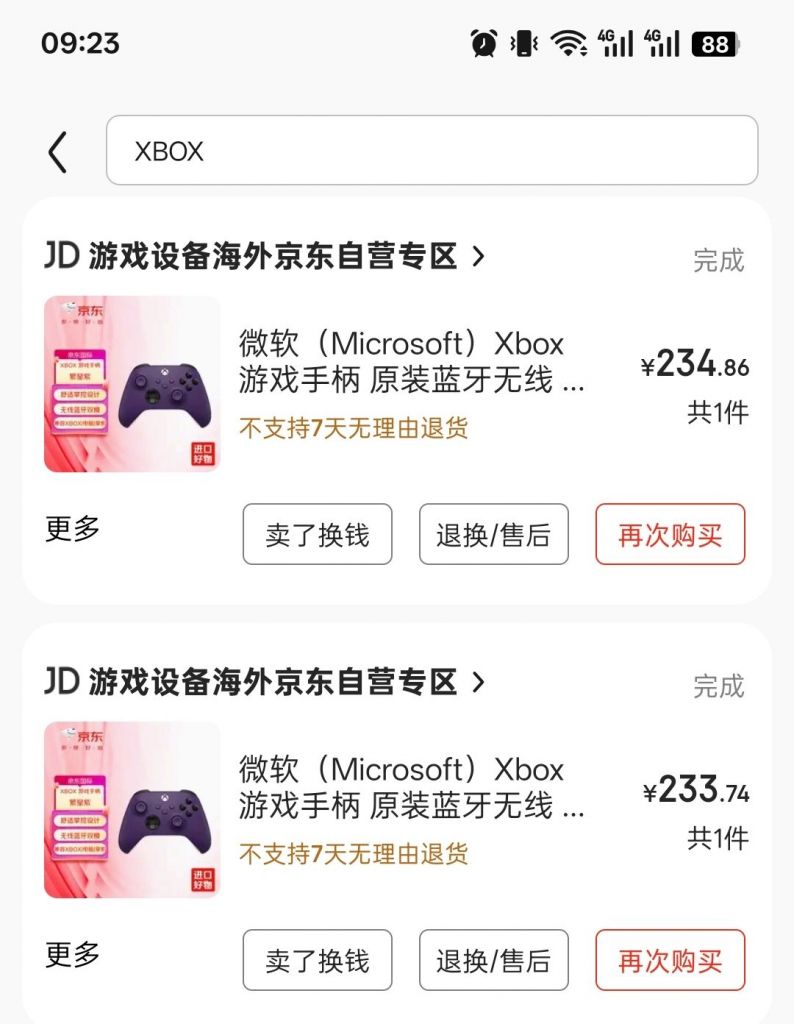794x1024 pixels.
Task: Tap the XBOX search input field
Action: point(430,150)
